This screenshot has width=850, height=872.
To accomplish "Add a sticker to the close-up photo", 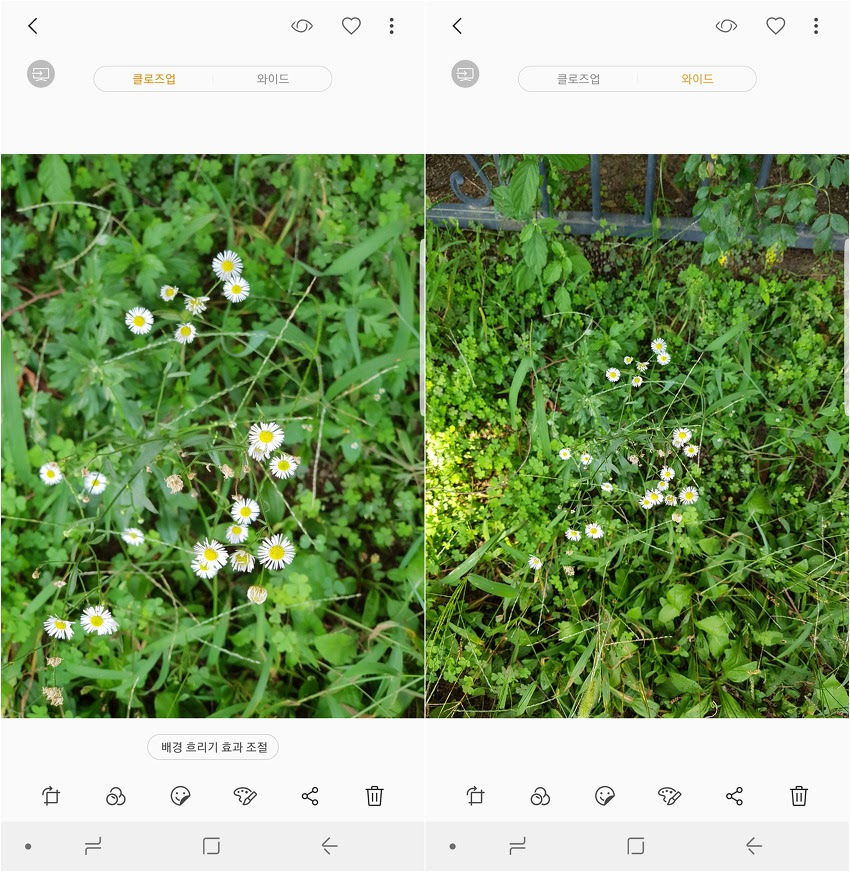I will coord(180,796).
